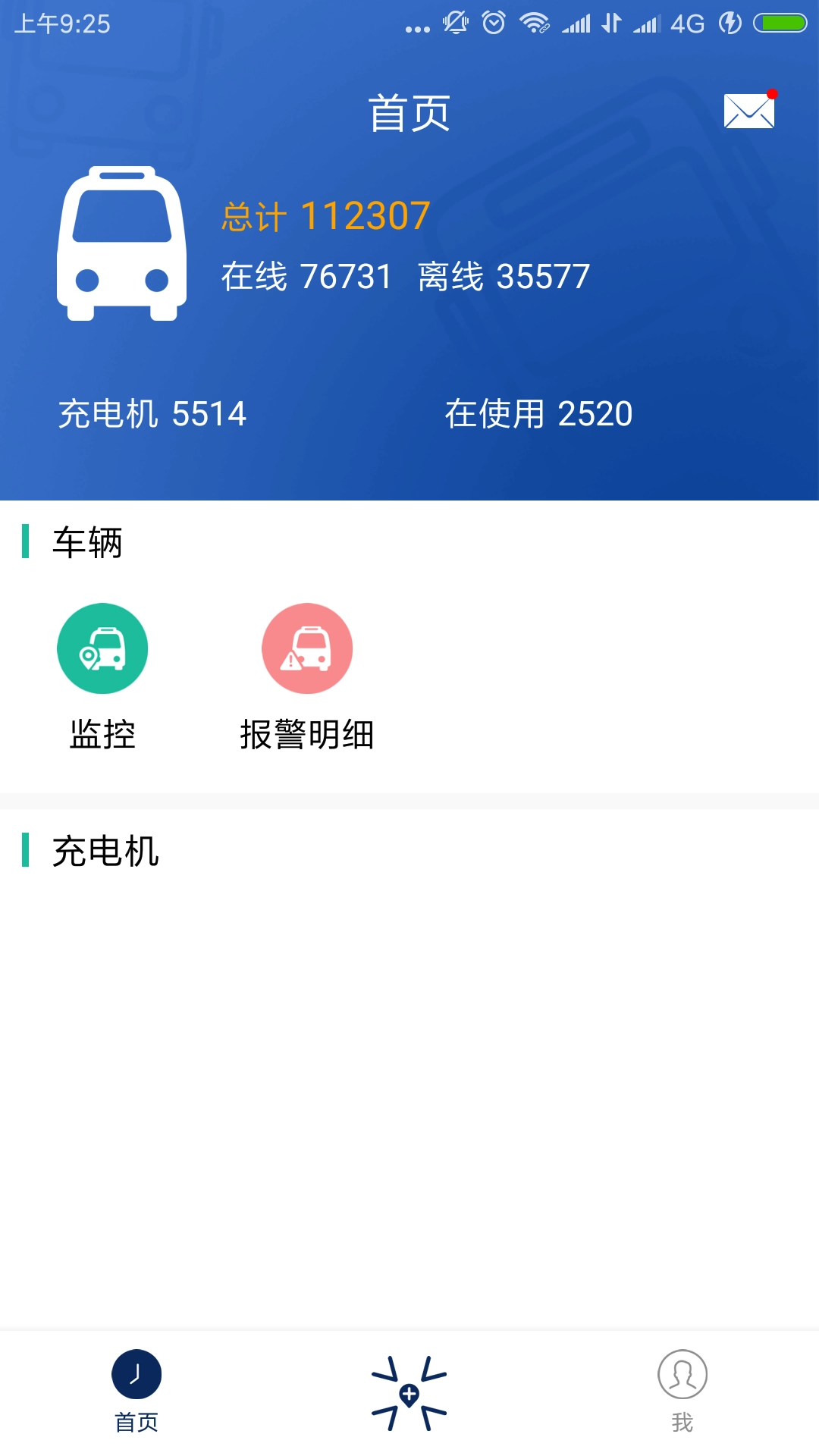The width and height of the screenshot is (819, 1456).
Task: Open the red alarm details (报警明细) icon
Action: [x=307, y=648]
